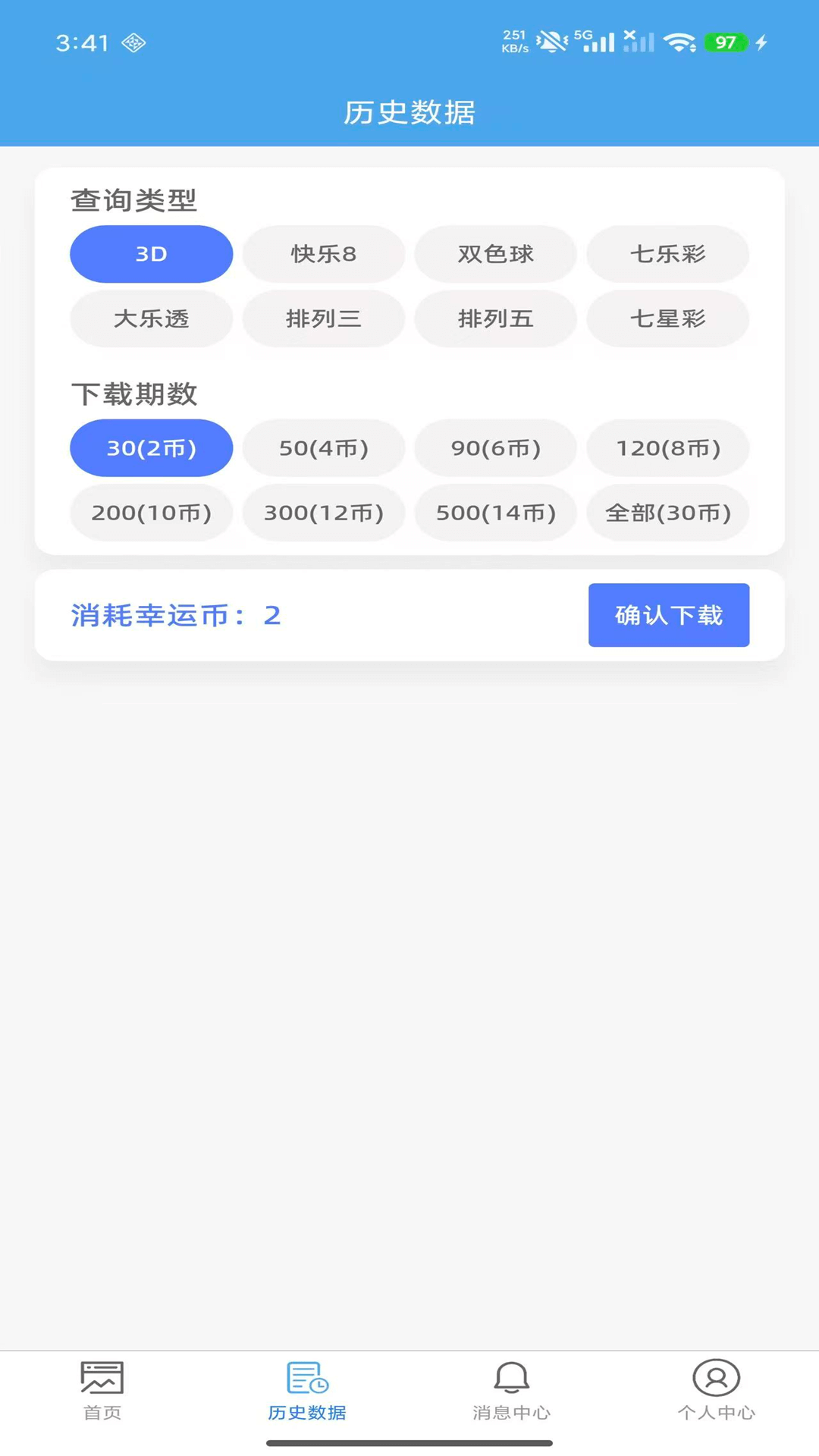
Task: Tap the 消耗幸运币：2 cost text
Action: [x=176, y=615]
